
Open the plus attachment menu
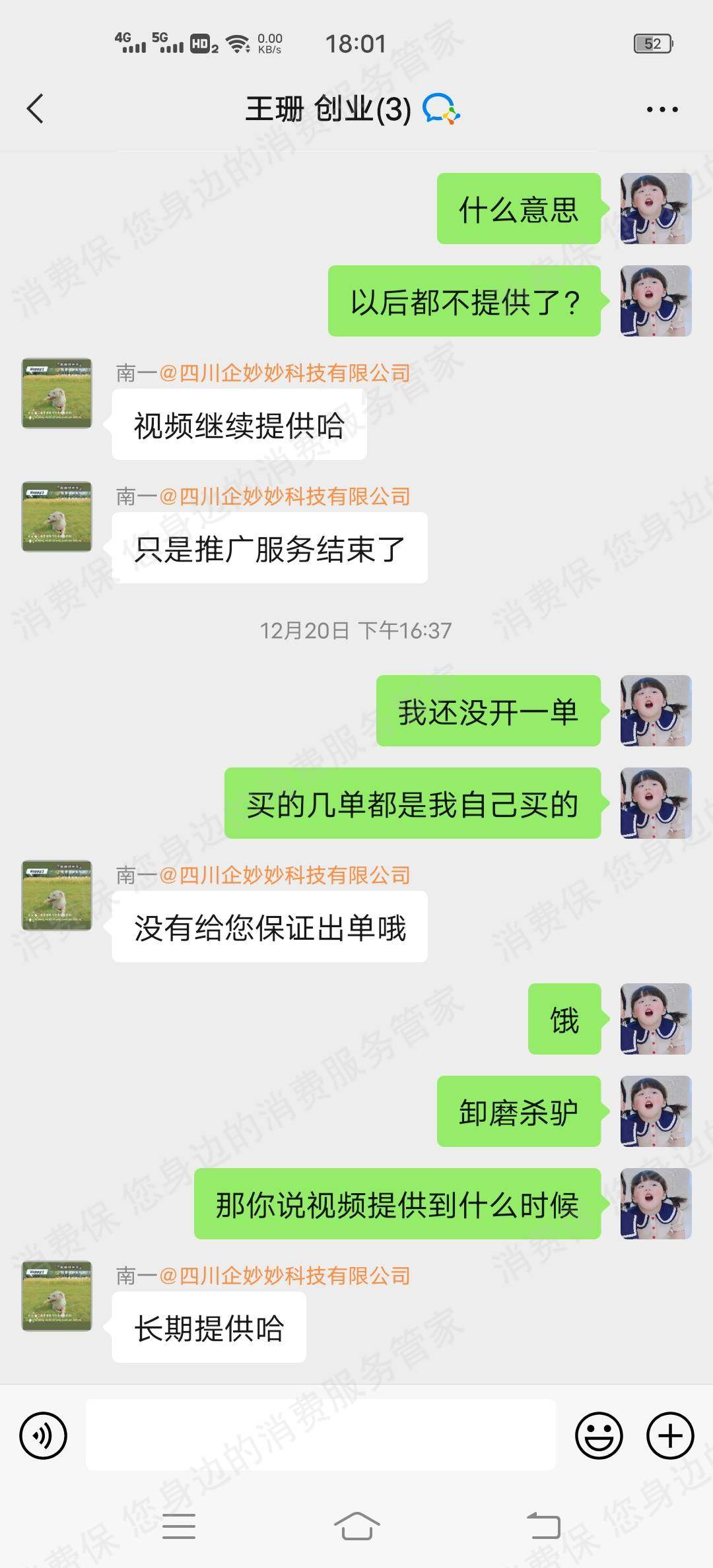669,1435
